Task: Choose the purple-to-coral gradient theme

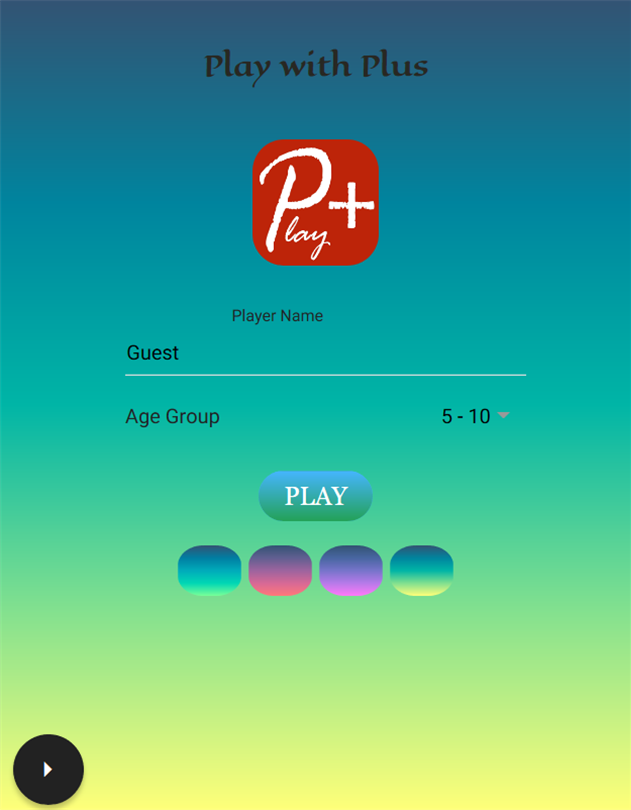Action: coord(280,571)
